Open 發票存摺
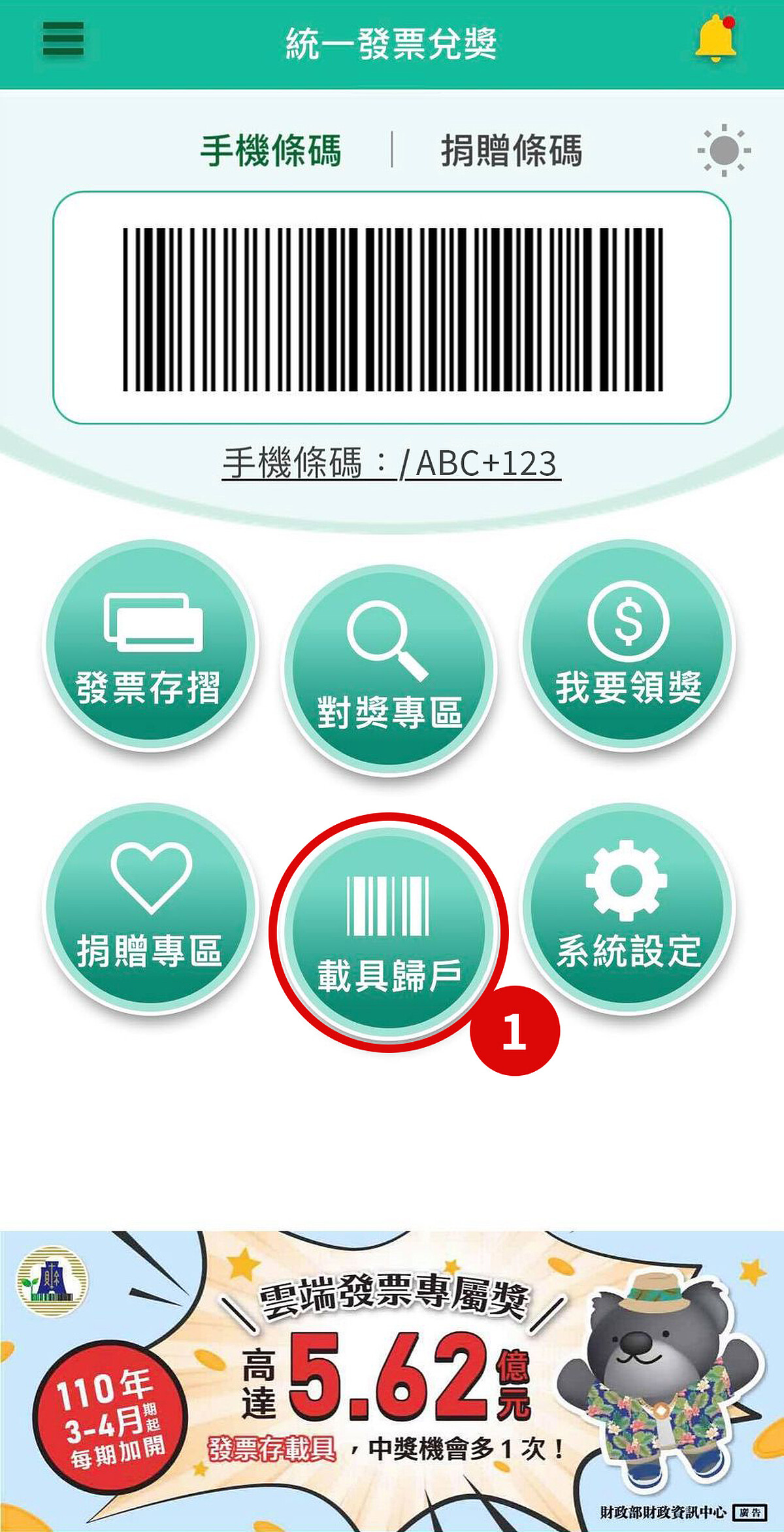Screen dimensions: 784x1532 coord(150,646)
